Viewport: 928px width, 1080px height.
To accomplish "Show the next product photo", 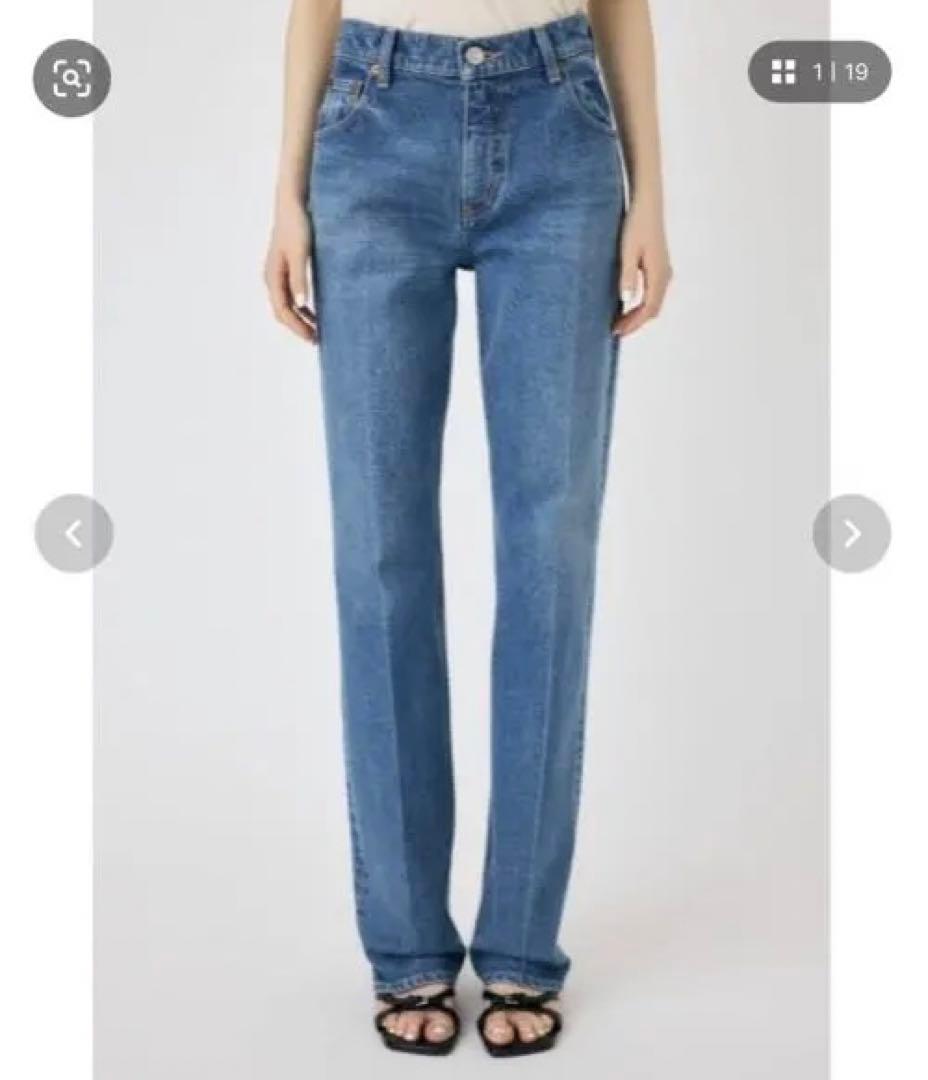I will pos(851,534).
